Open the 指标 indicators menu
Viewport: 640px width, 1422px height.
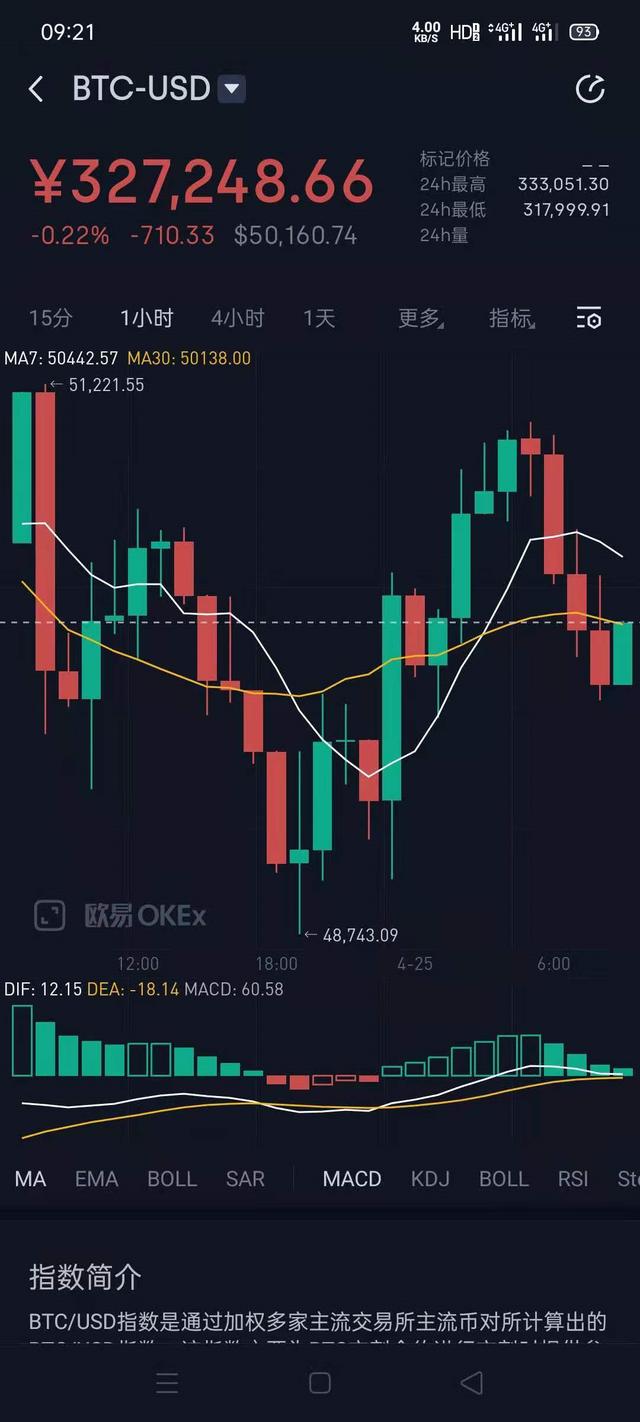[511, 318]
